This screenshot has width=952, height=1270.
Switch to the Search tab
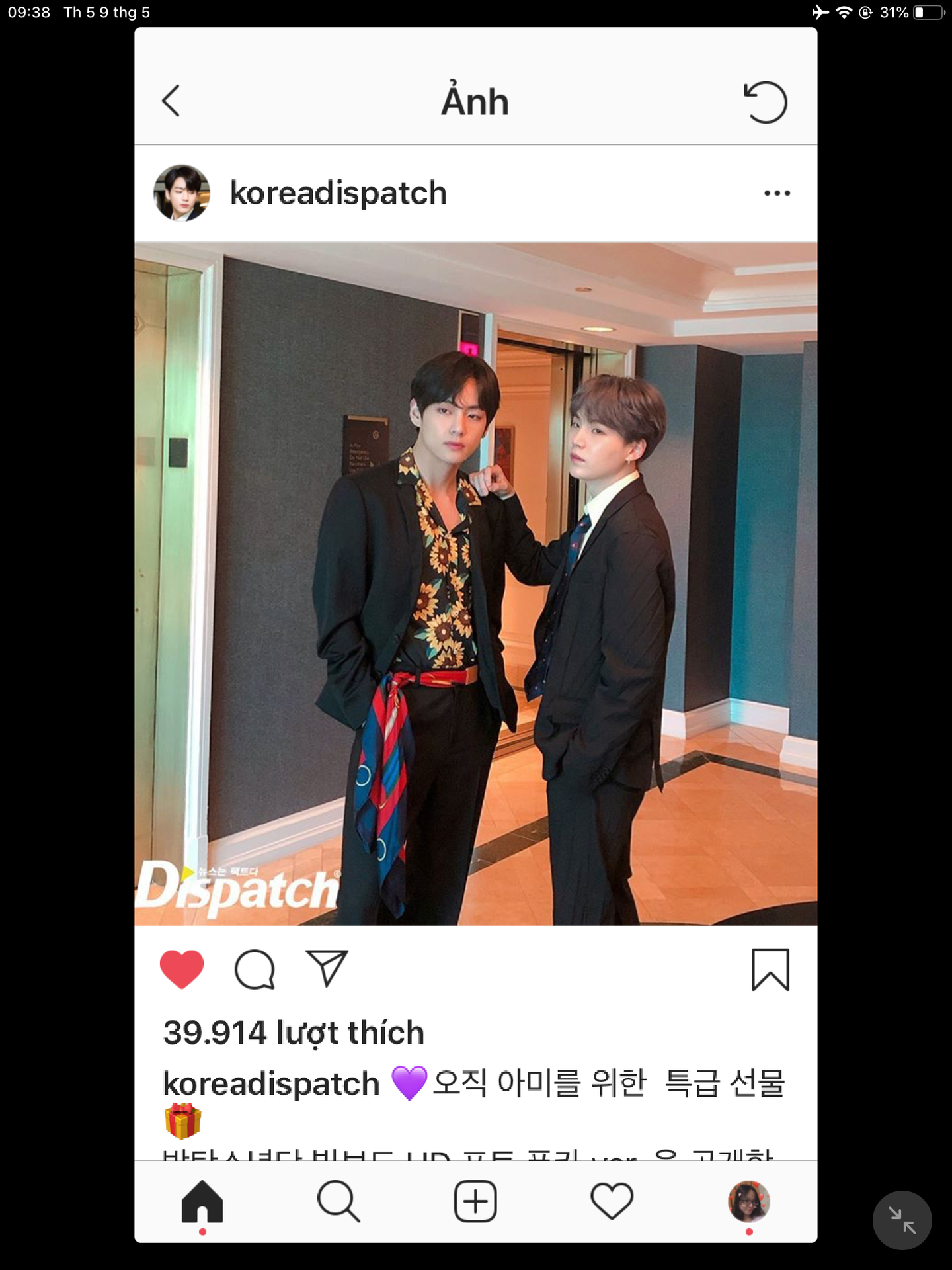click(338, 1201)
